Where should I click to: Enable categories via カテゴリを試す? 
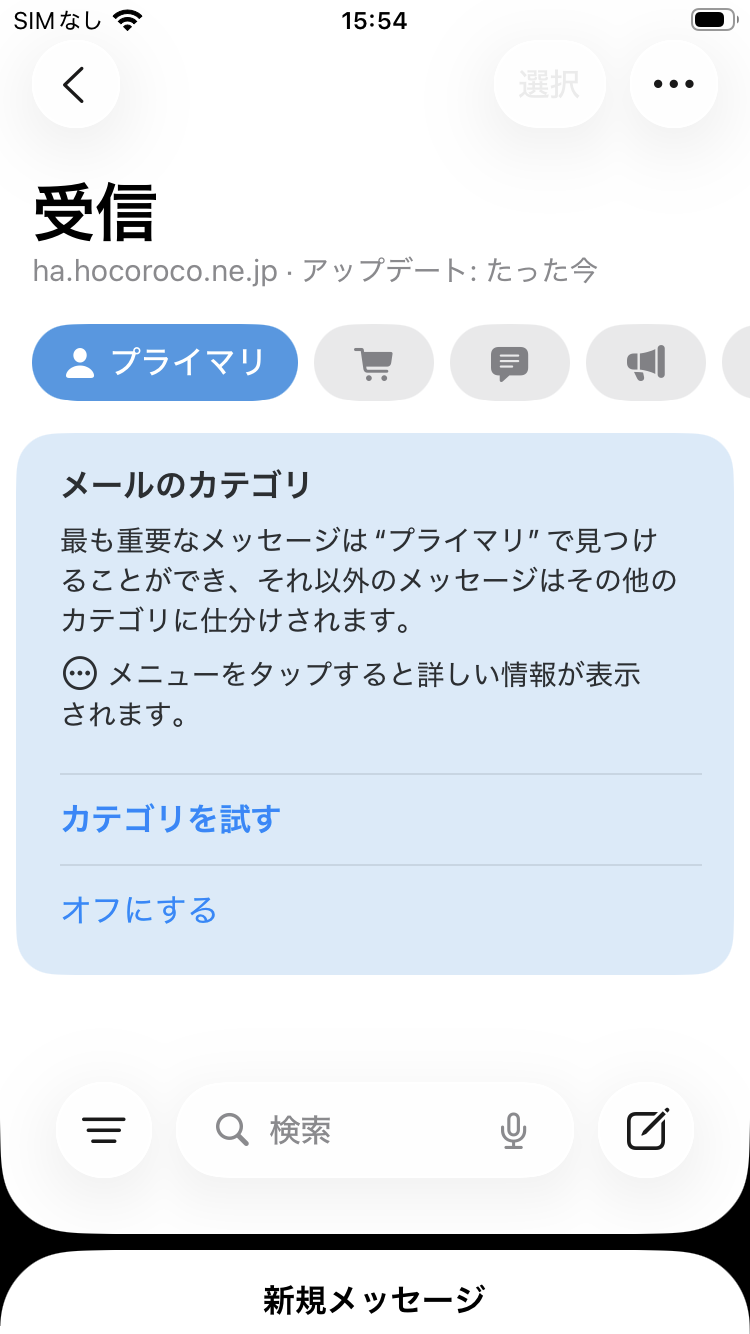coord(169,819)
